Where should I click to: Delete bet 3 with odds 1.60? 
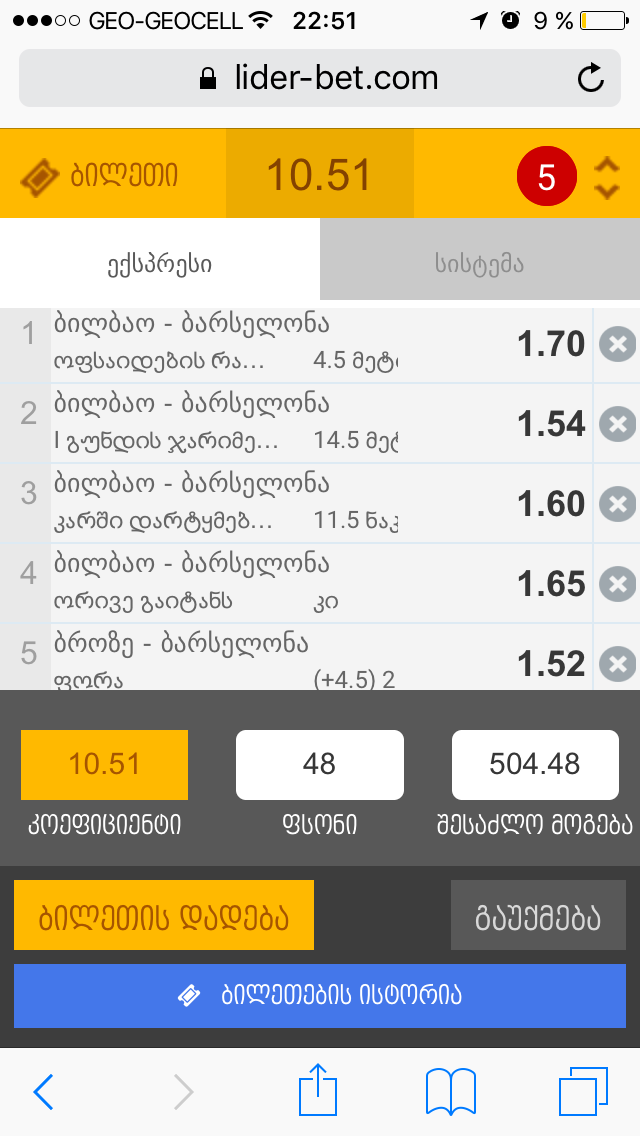coord(617,504)
